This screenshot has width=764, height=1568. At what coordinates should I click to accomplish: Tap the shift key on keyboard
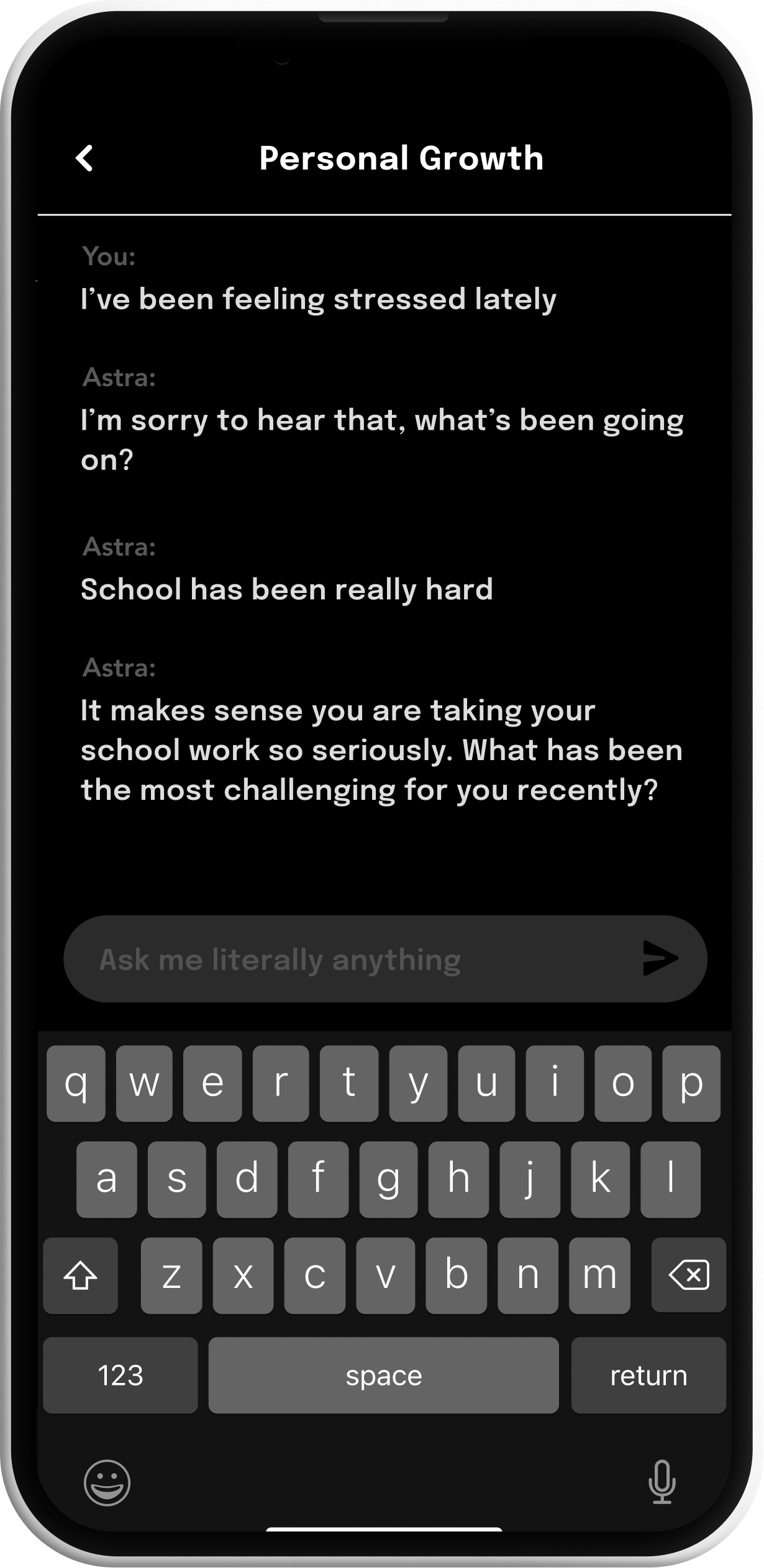click(x=81, y=1276)
